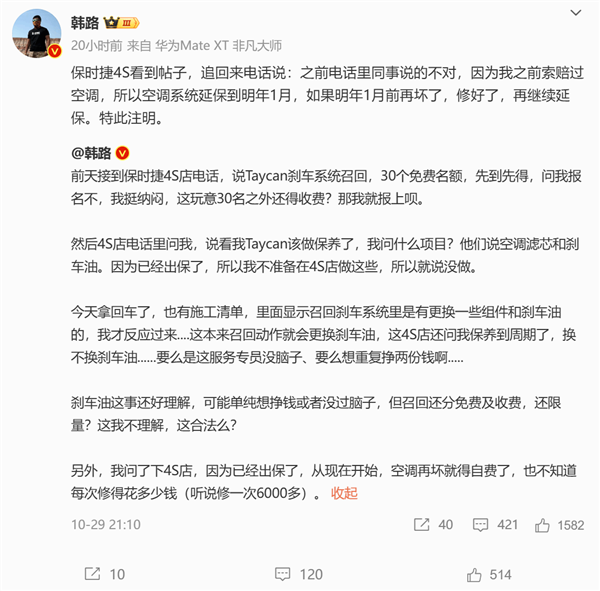Open the quoted @韩路 mention link

pyautogui.click(x=91, y=154)
